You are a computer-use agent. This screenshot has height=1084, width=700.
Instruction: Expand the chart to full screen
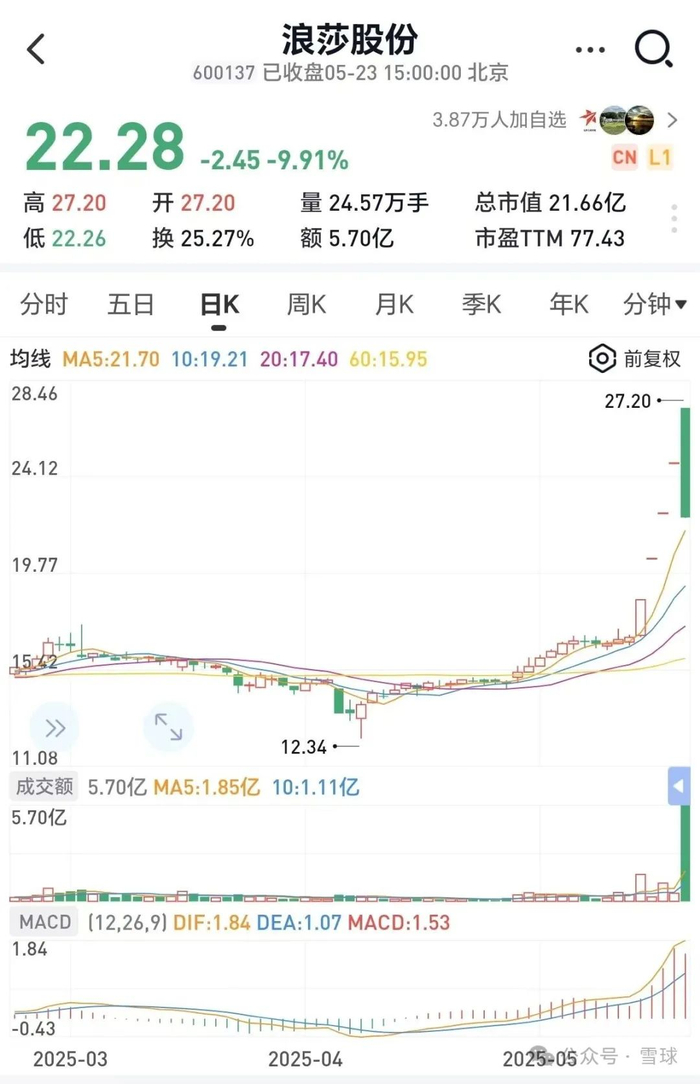click(168, 727)
